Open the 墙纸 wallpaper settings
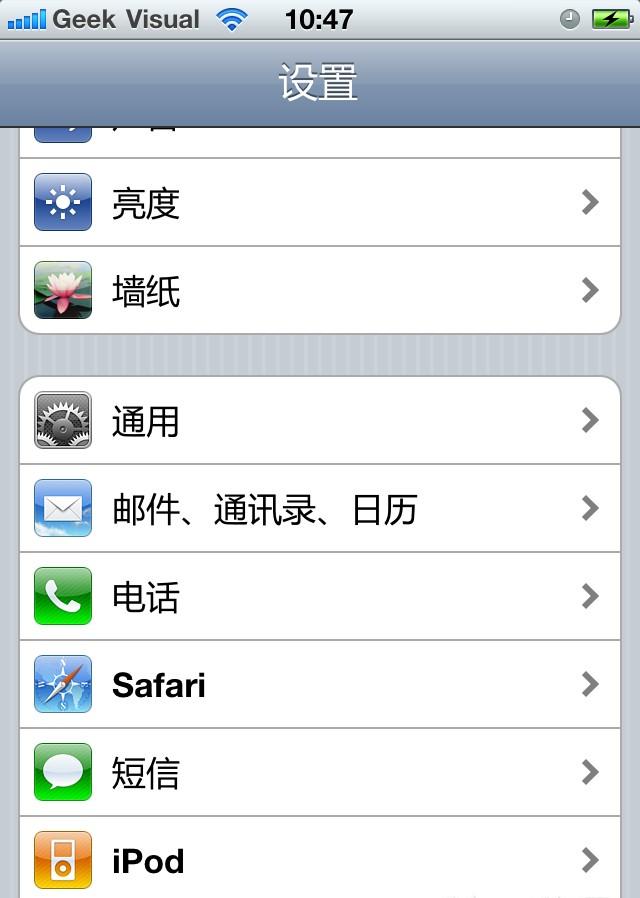 click(x=320, y=291)
